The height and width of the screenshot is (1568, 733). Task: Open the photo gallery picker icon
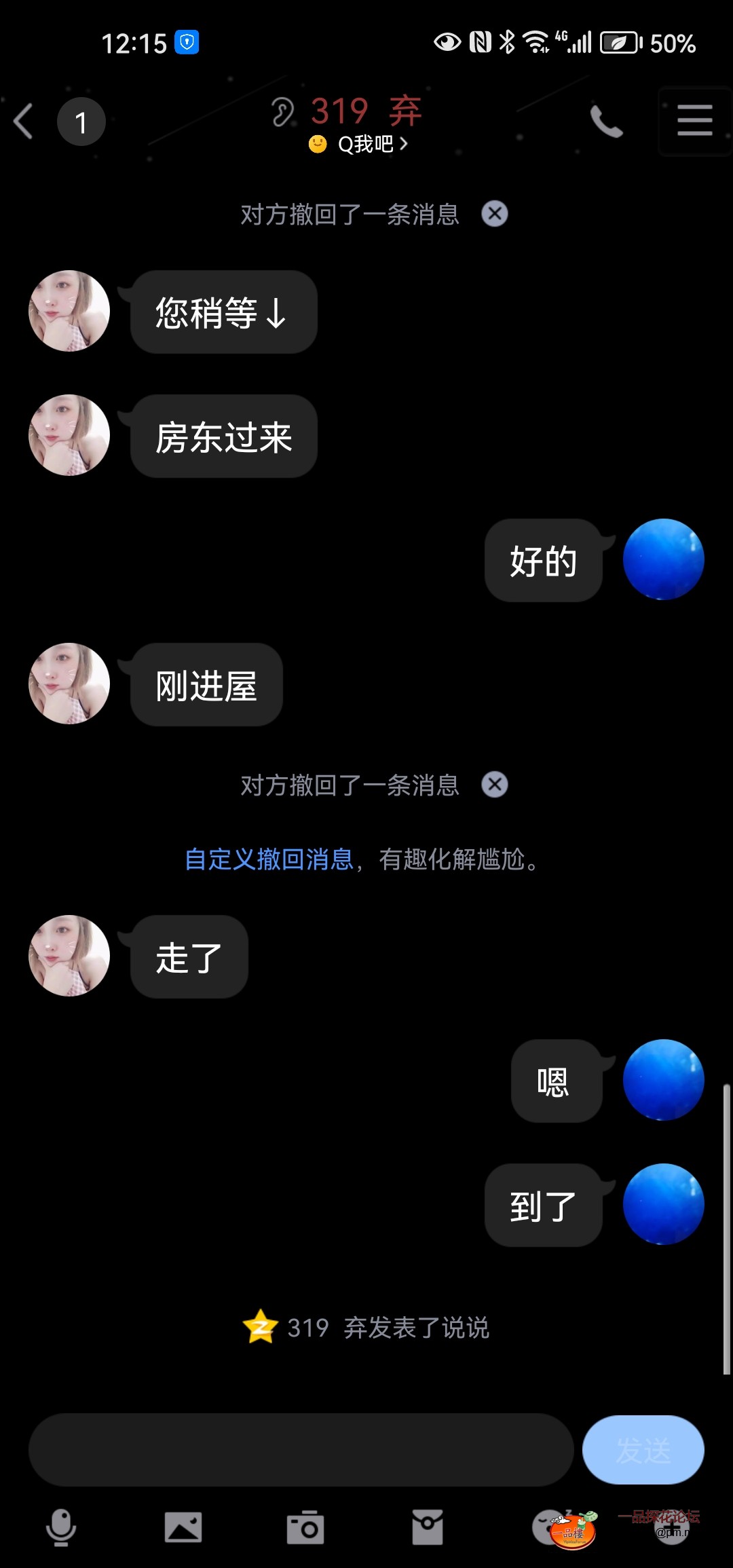(182, 1529)
